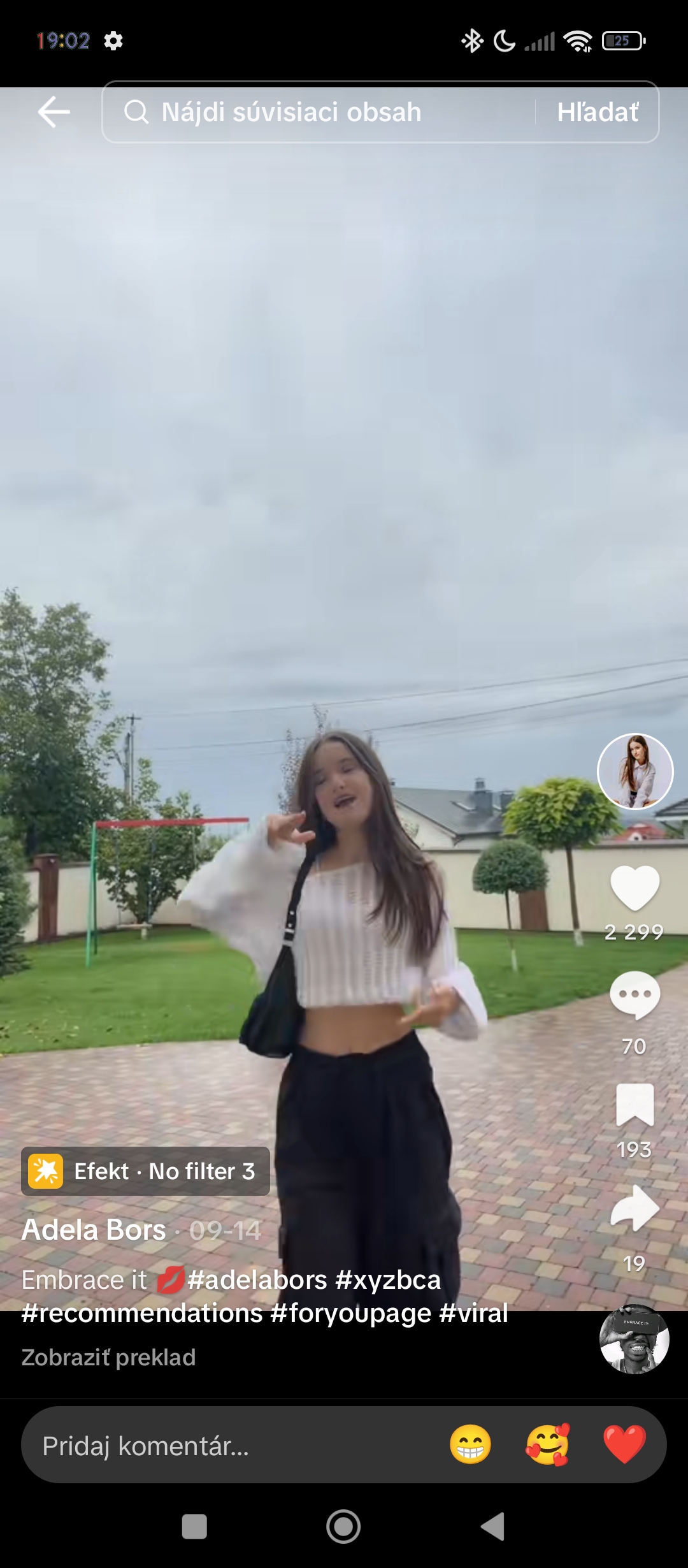
Task: Go back using the top arrow
Action: 54,112
